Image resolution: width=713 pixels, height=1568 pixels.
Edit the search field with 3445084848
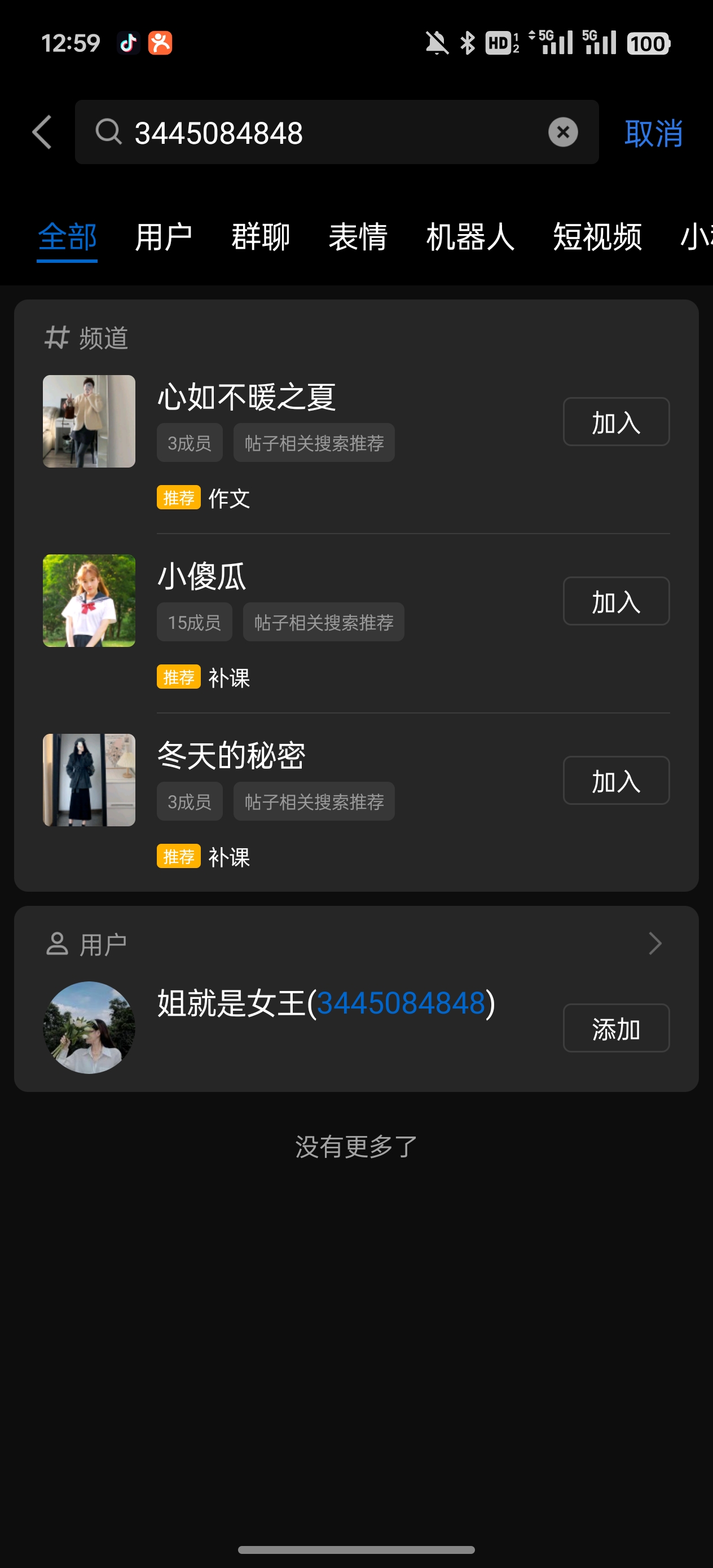[x=329, y=133]
